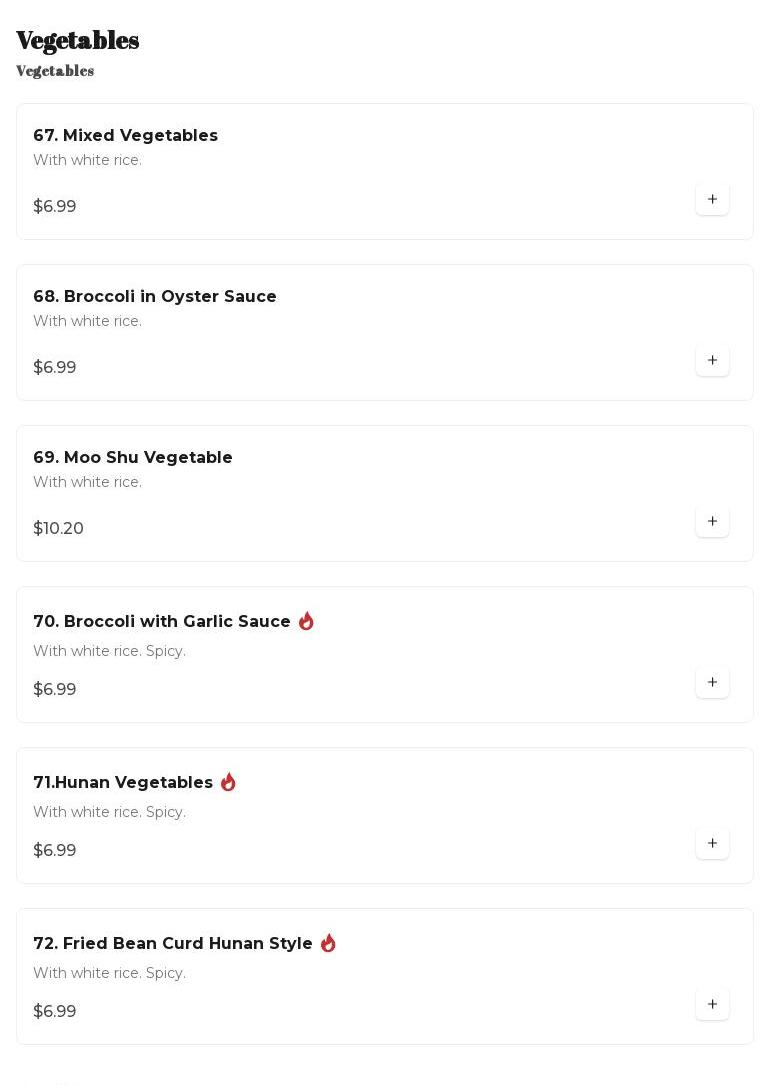
Task: Open the 69. Moo Shu Vegetable card
Action: [x=350, y=493]
